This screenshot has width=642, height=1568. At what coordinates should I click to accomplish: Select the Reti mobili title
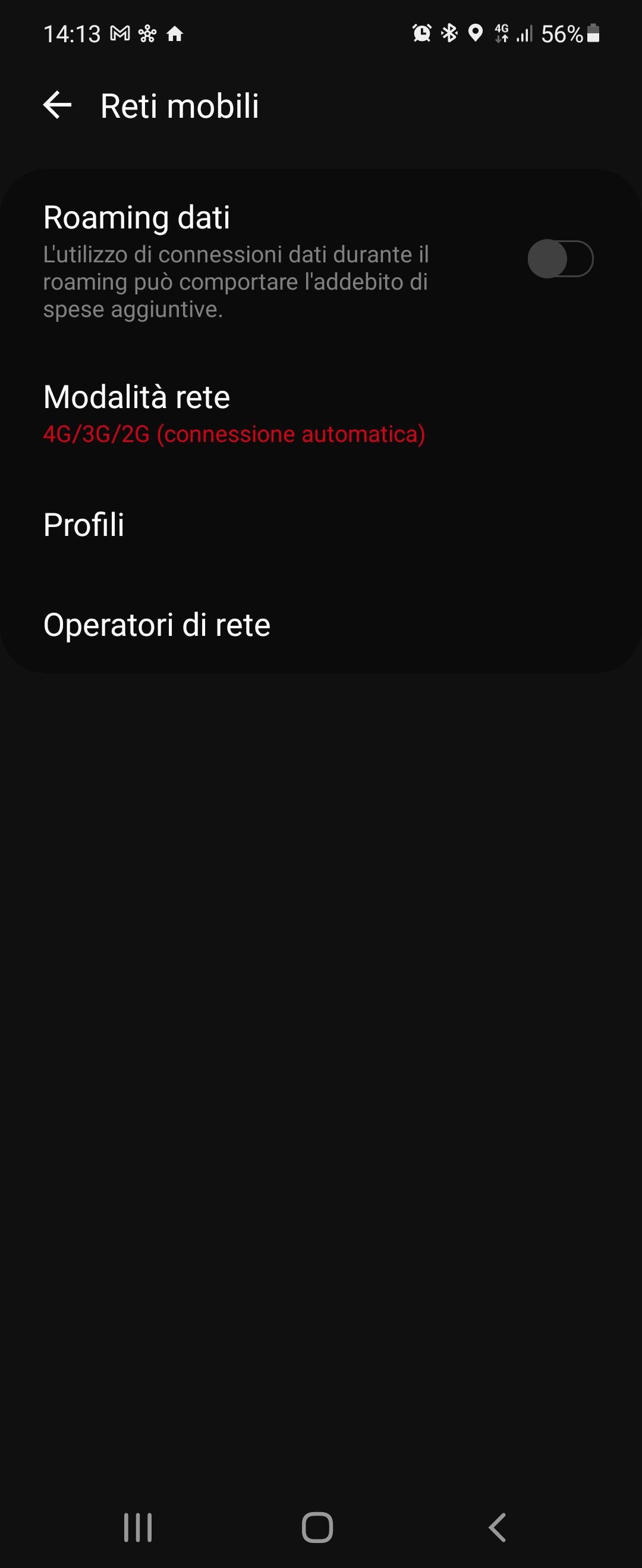[x=180, y=105]
